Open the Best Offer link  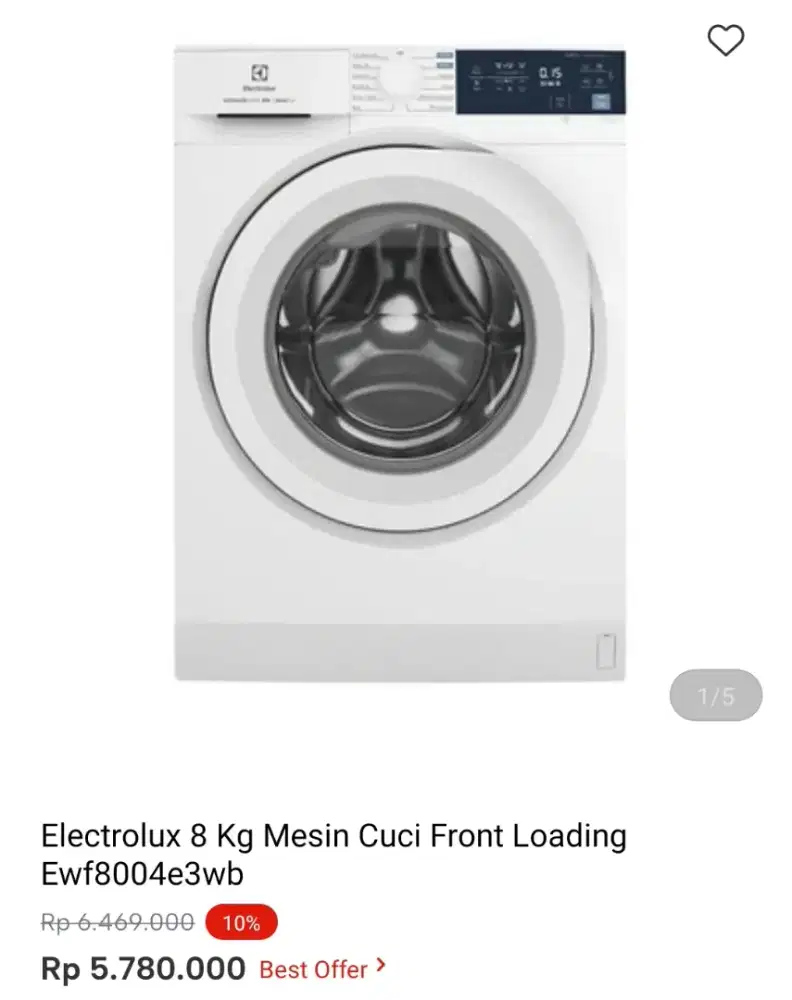coord(310,969)
